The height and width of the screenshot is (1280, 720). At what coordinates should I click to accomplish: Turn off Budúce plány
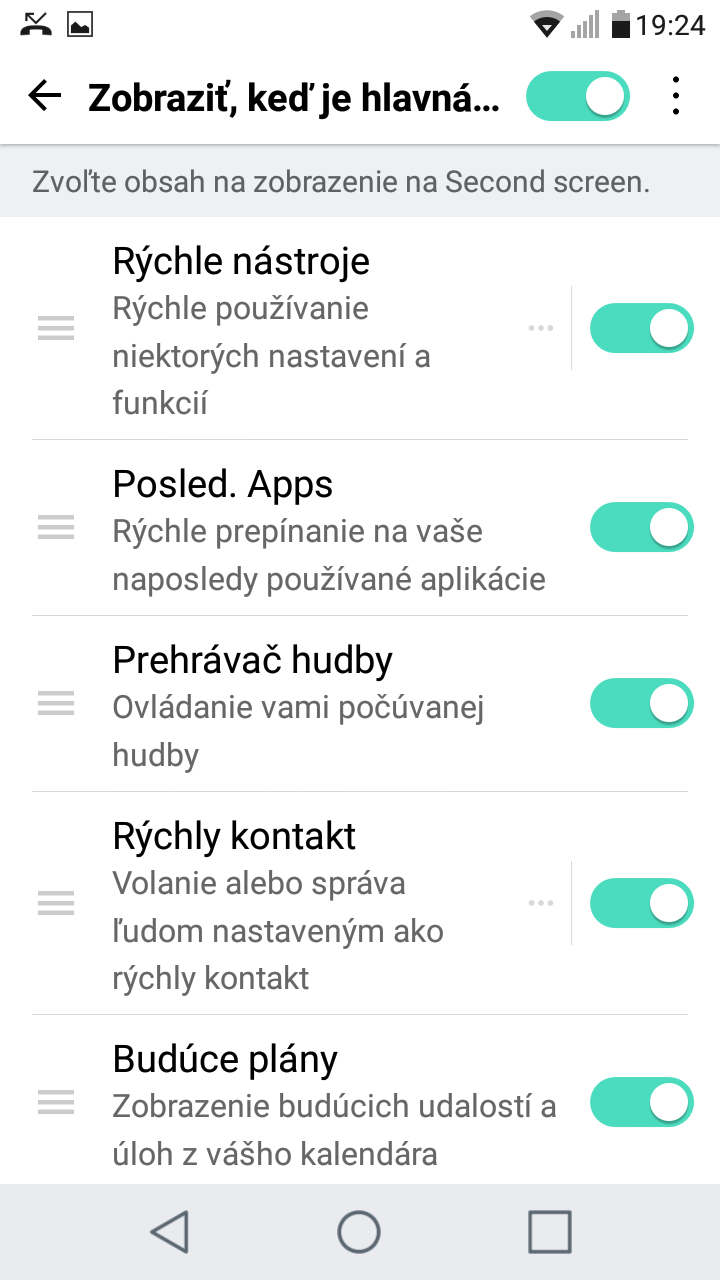[x=641, y=1102]
